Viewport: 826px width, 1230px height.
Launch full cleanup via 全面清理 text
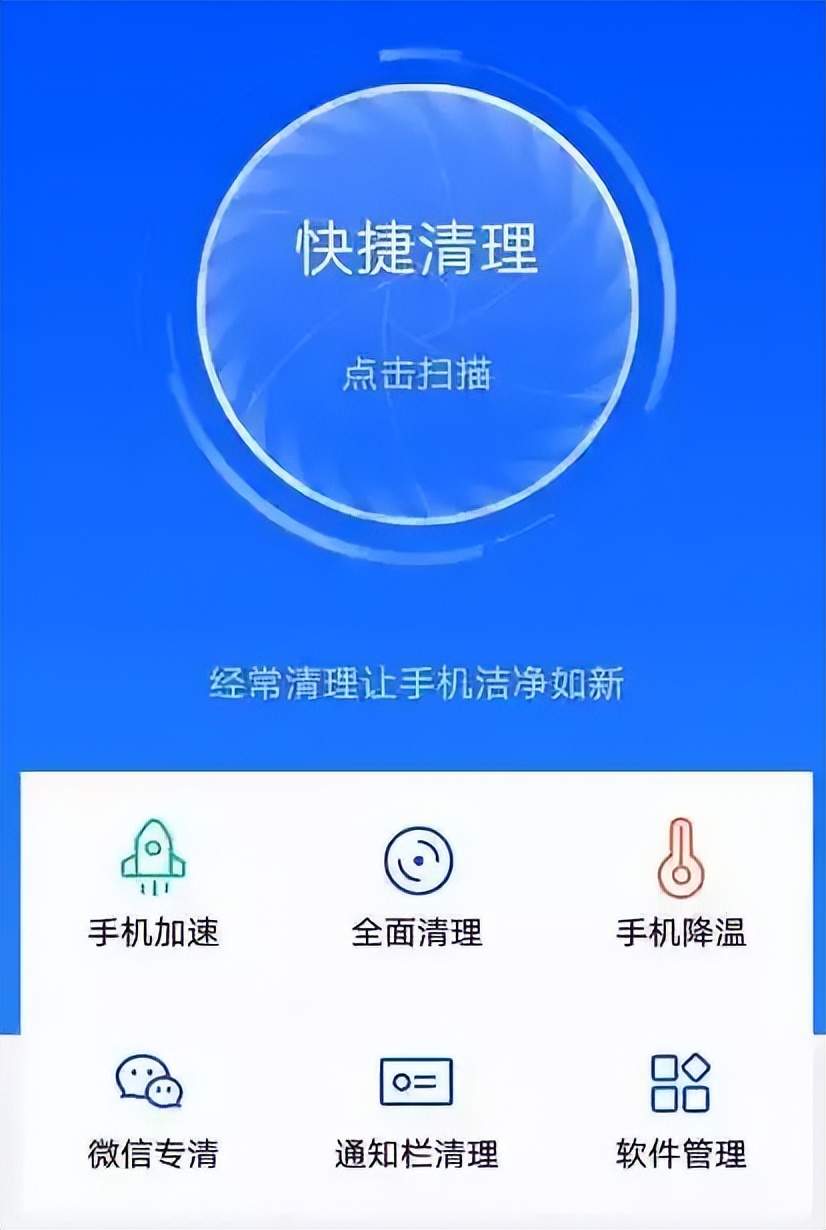click(x=419, y=932)
